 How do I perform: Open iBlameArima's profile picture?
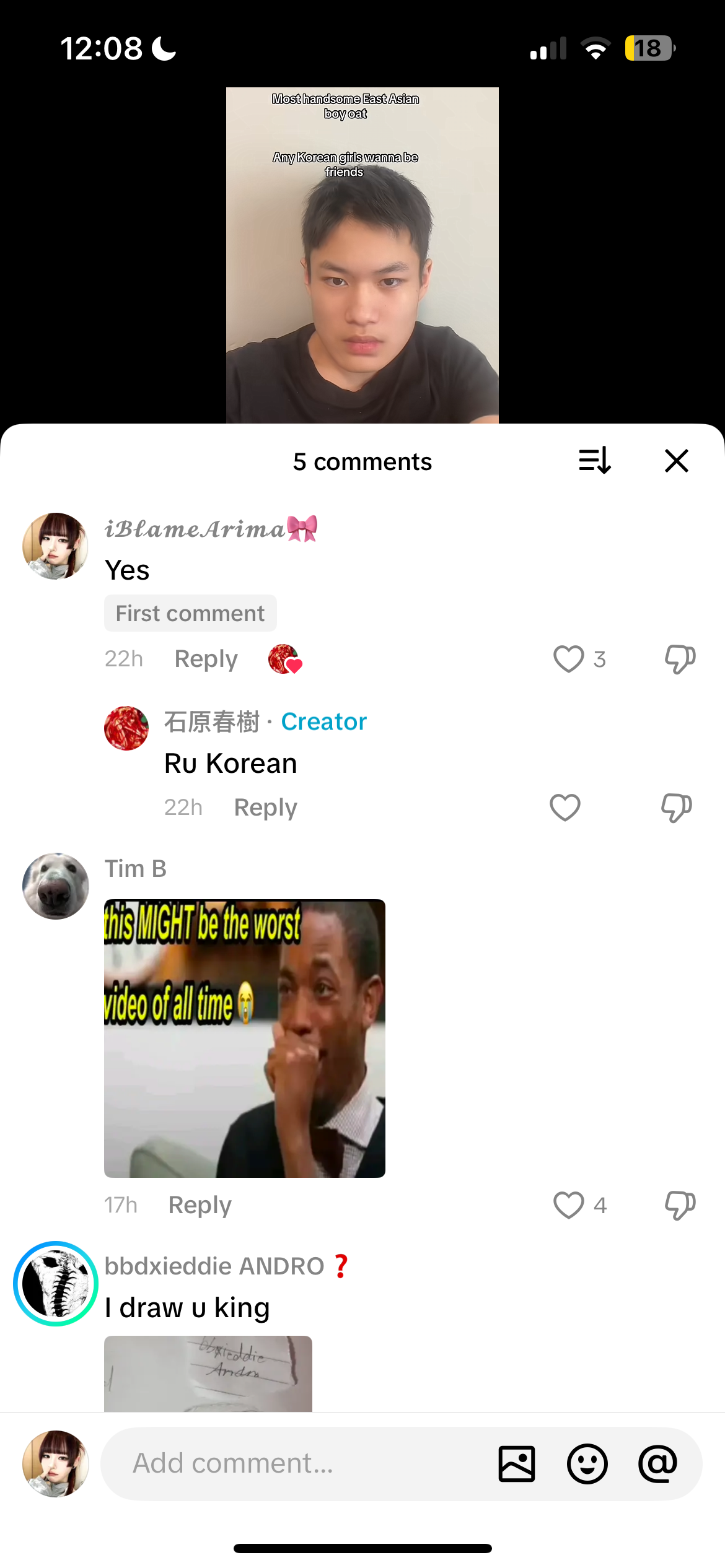point(55,546)
